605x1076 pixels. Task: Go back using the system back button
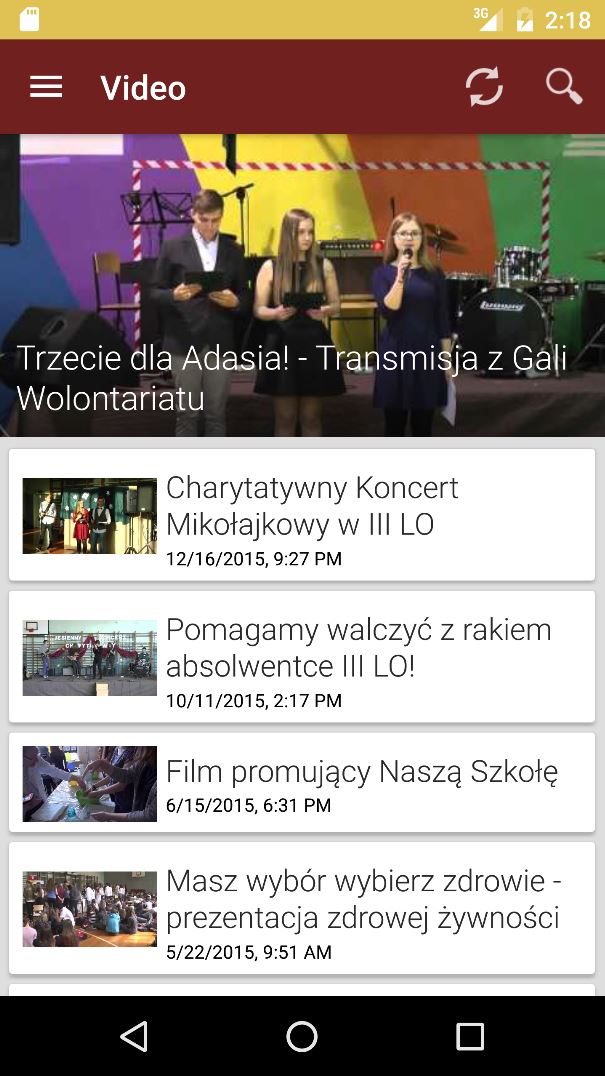coord(134,1036)
